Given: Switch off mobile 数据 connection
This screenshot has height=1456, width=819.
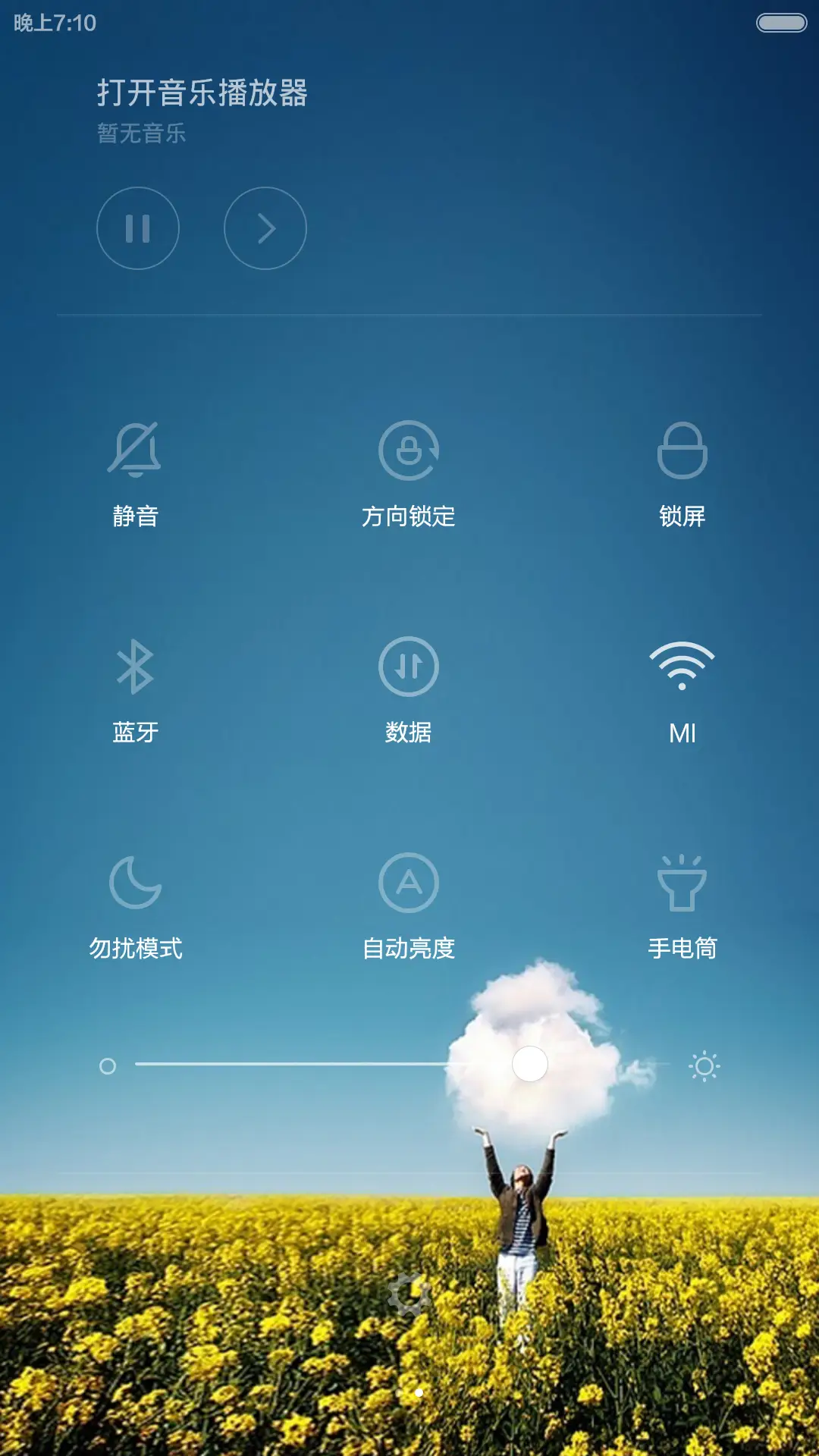Looking at the screenshot, I should coord(409,666).
